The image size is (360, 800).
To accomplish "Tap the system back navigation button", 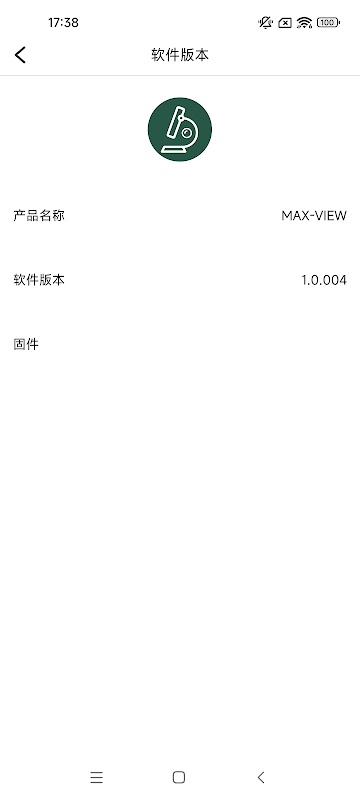I will click(261, 777).
